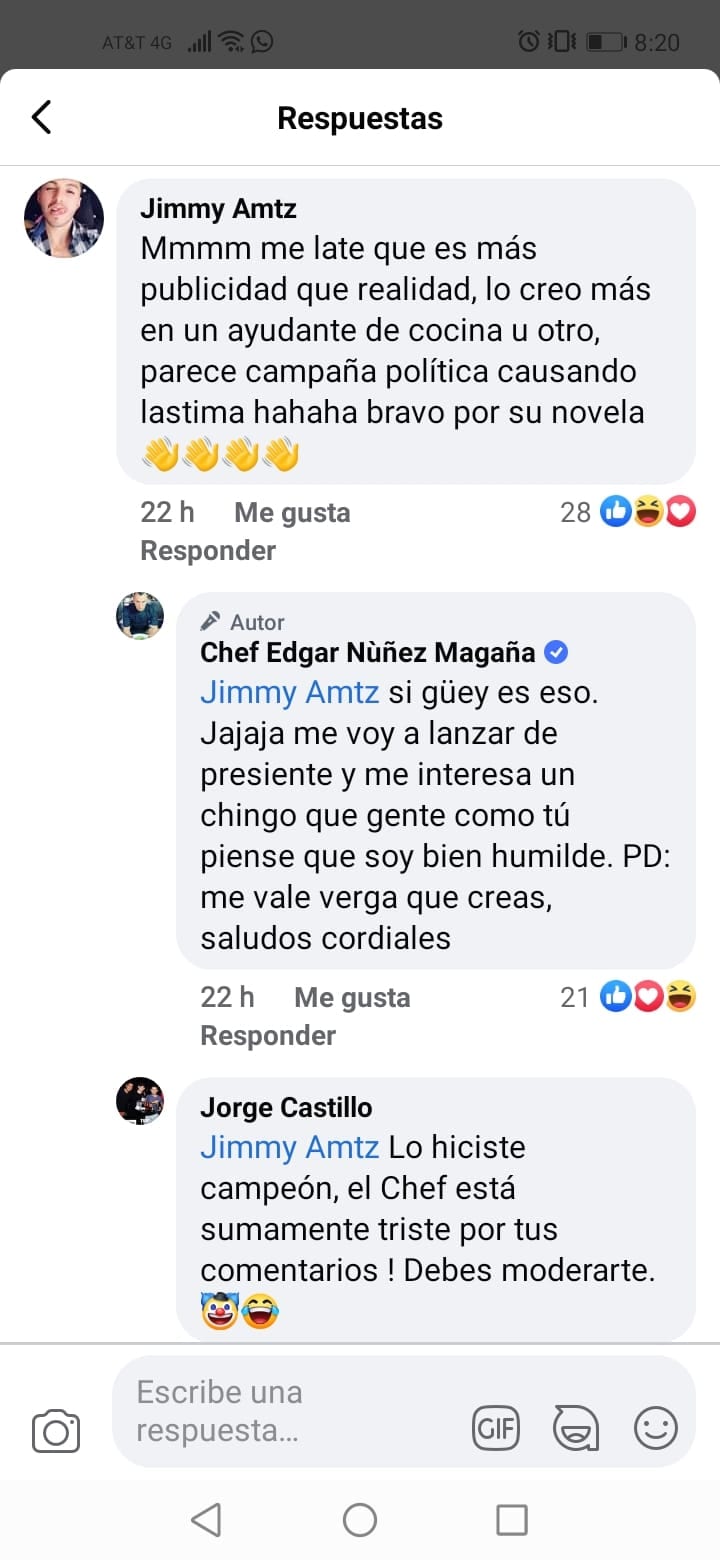720x1560 pixels.
Task: Open Chef Edgar Nùñez Magaña's profile name
Action: (x=368, y=653)
